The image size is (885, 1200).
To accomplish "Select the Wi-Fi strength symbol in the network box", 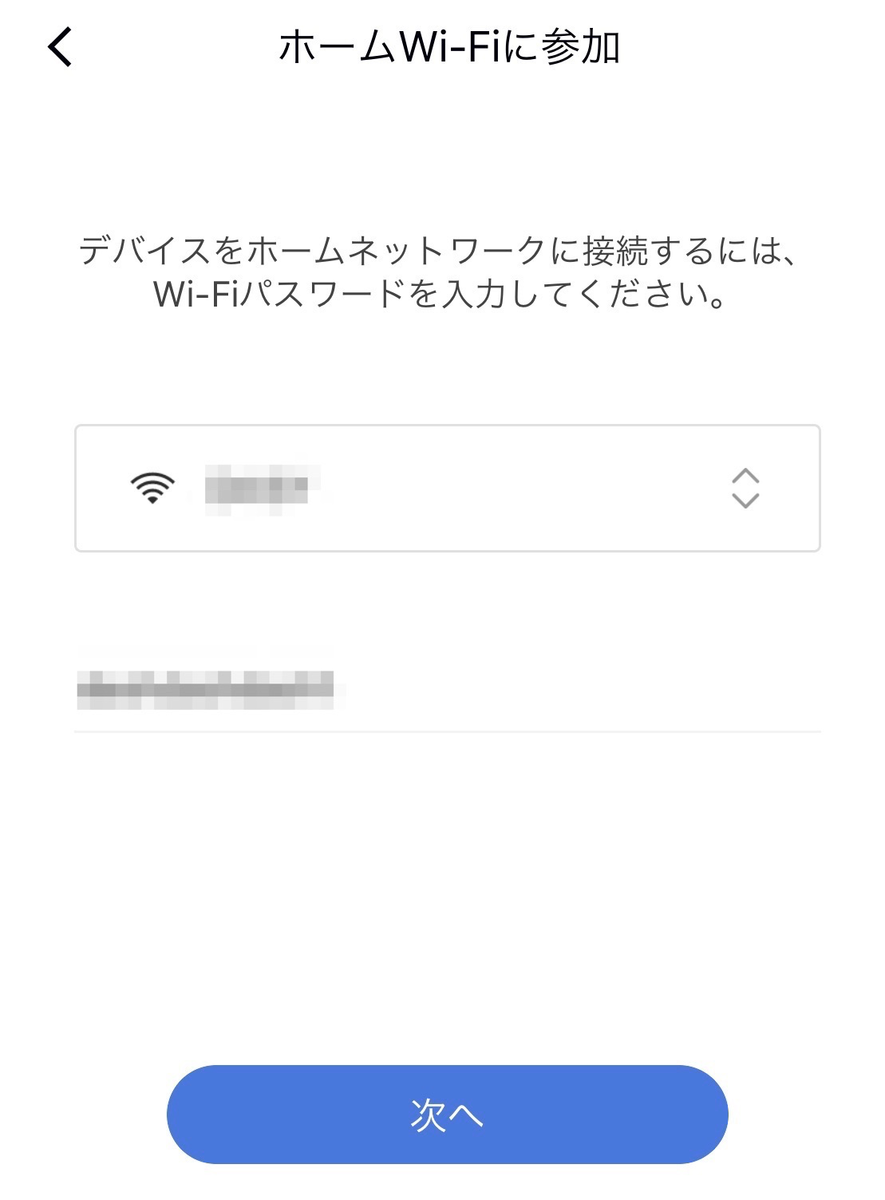I will [x=152, y=487].
